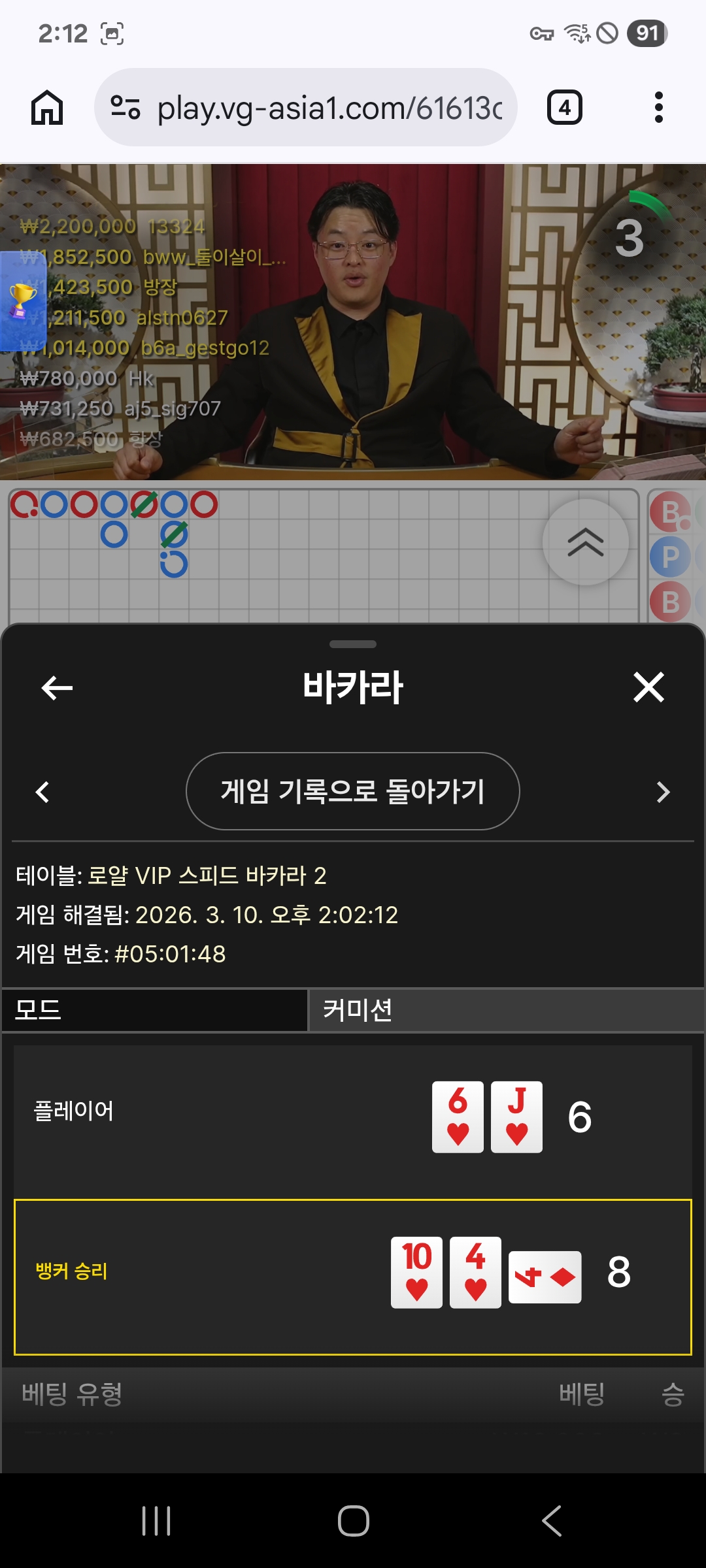Return to game history list
Screen dimensions: 706x1568
tap(353, 791)
